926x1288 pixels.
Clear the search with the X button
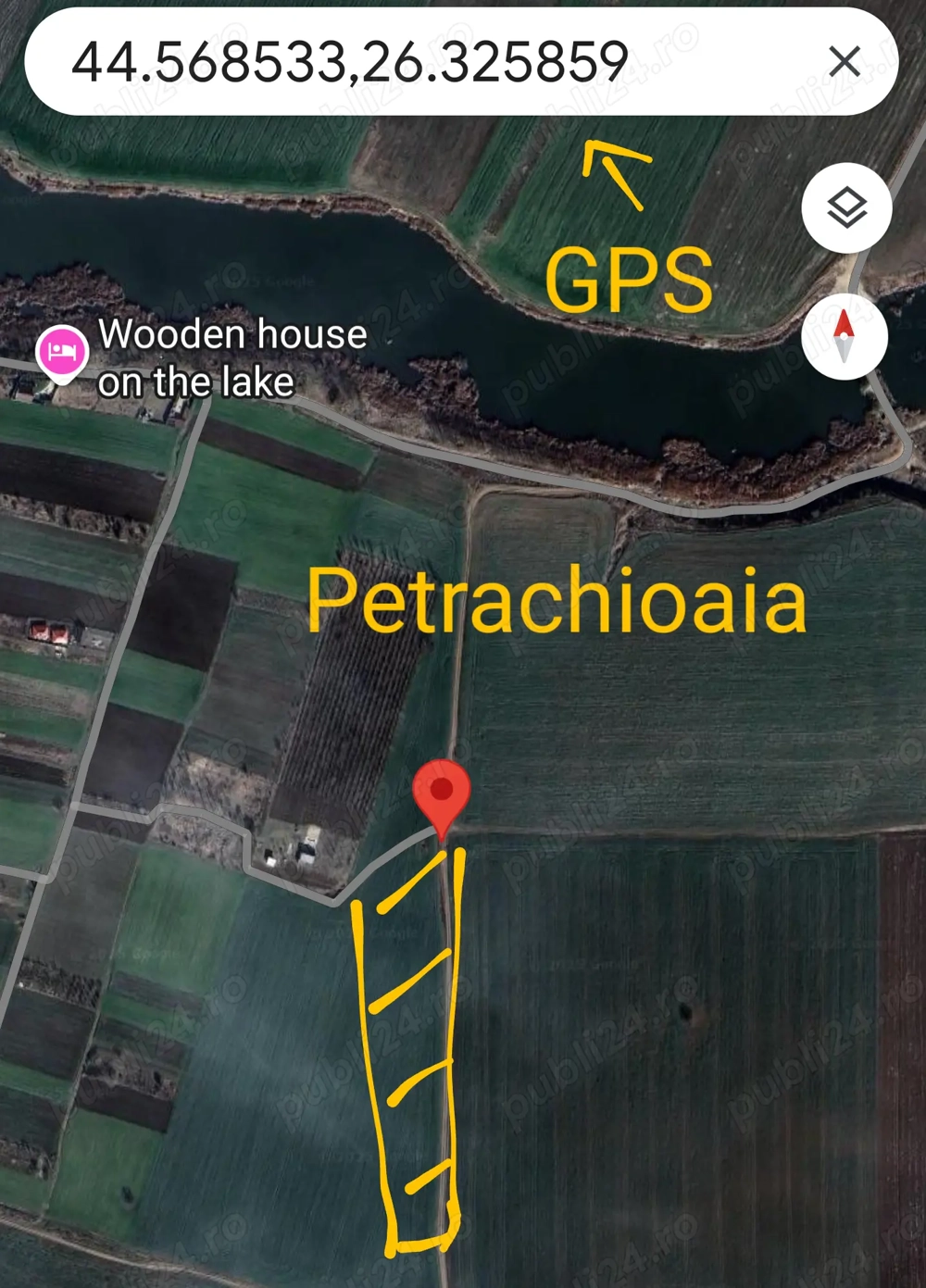[x=845, y=58]
